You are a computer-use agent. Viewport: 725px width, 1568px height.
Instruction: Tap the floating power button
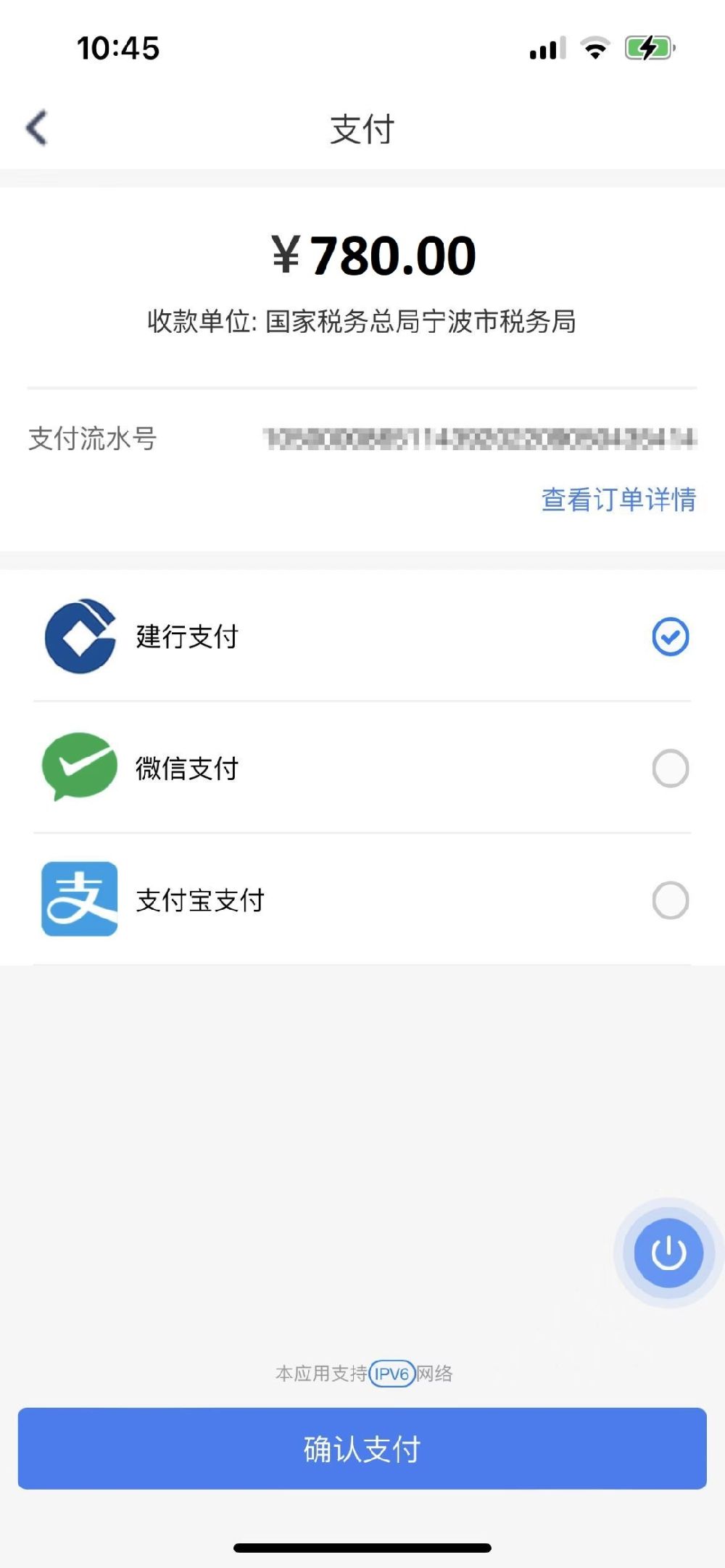click(x=668, y=1253)
